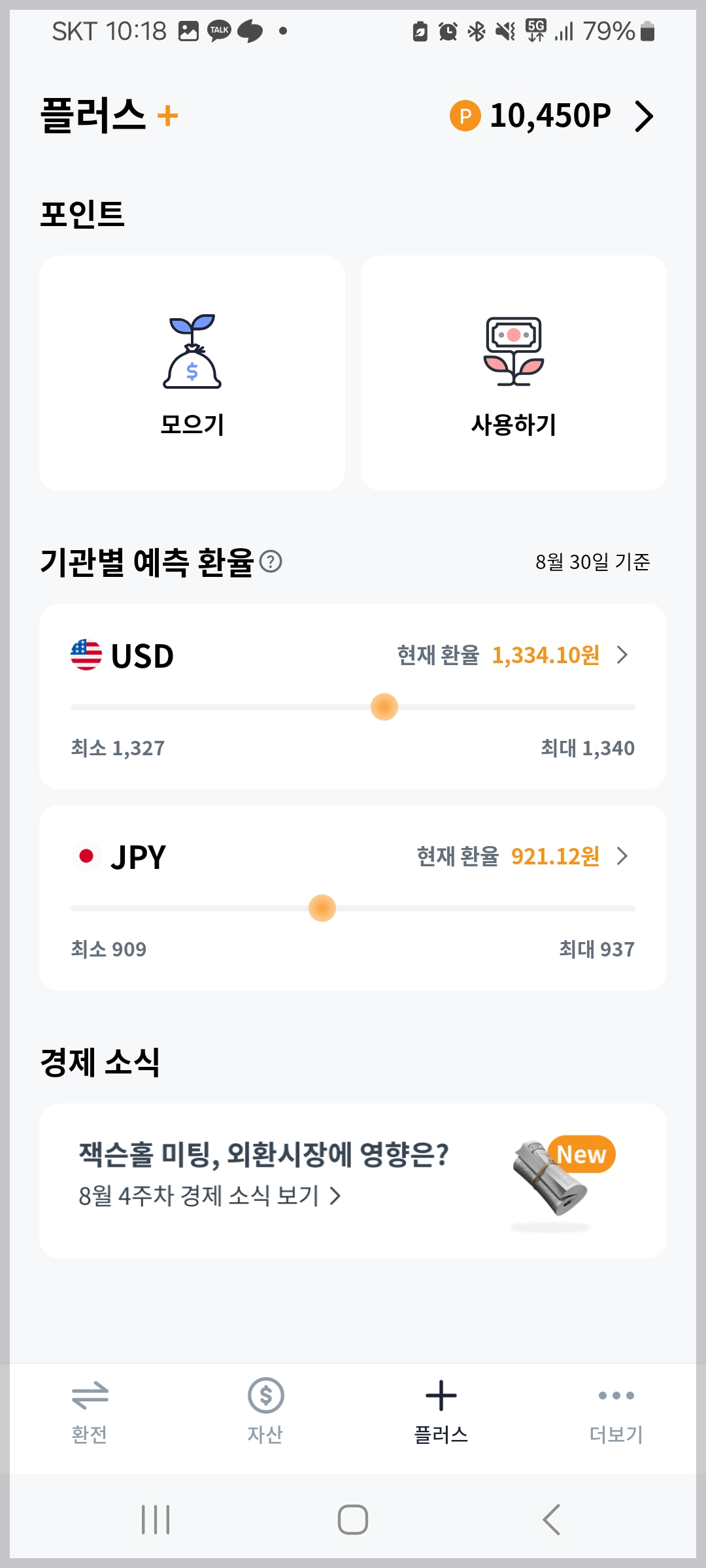
Task: Read the 잭슨홀 미팅 economic news card
Action: (353, 1181)
